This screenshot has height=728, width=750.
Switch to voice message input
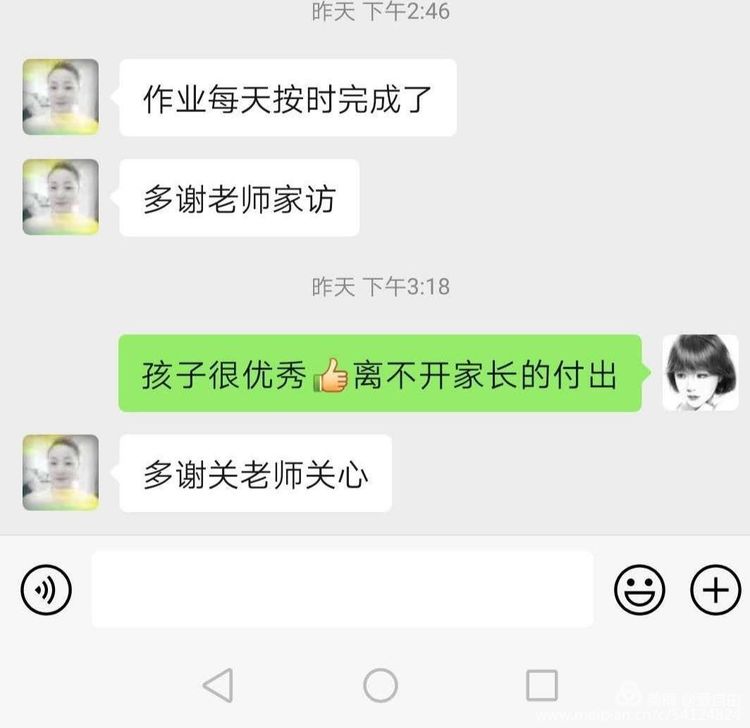[46, 590]
